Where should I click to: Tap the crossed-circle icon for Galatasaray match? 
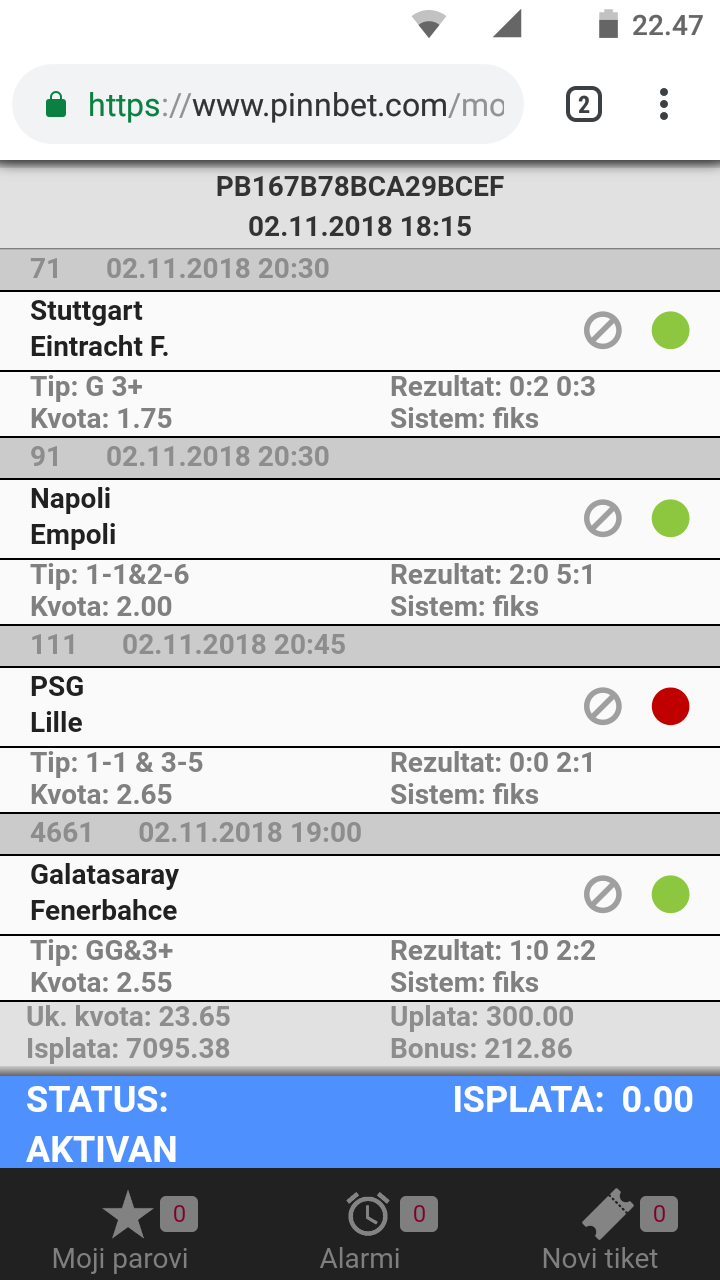click(603, 894)
